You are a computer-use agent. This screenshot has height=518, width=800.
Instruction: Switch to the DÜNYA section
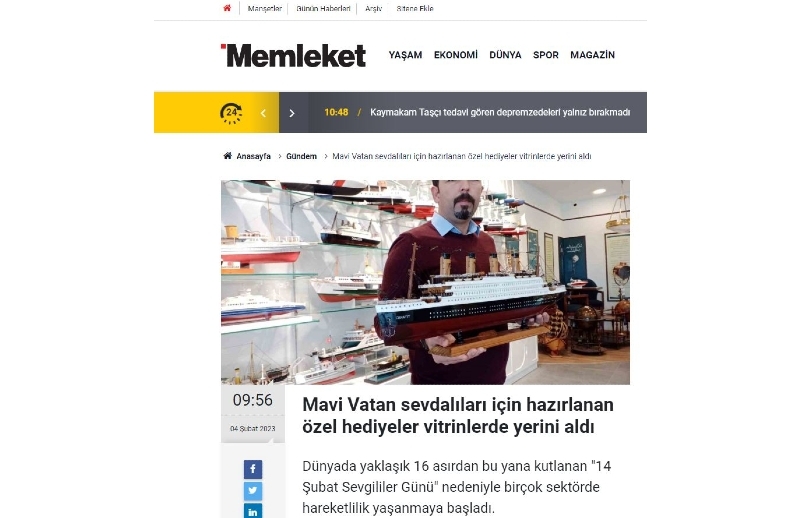point(505,55)
